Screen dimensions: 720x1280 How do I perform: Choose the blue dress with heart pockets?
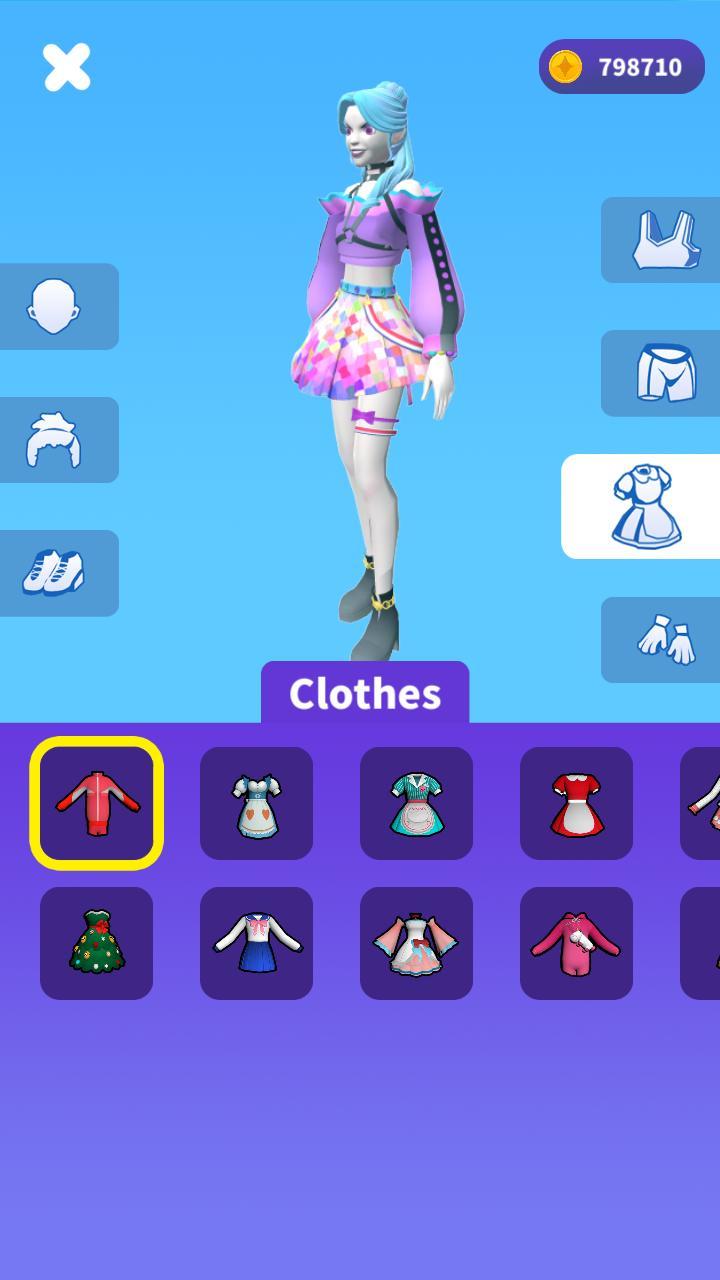pos(256,803)
